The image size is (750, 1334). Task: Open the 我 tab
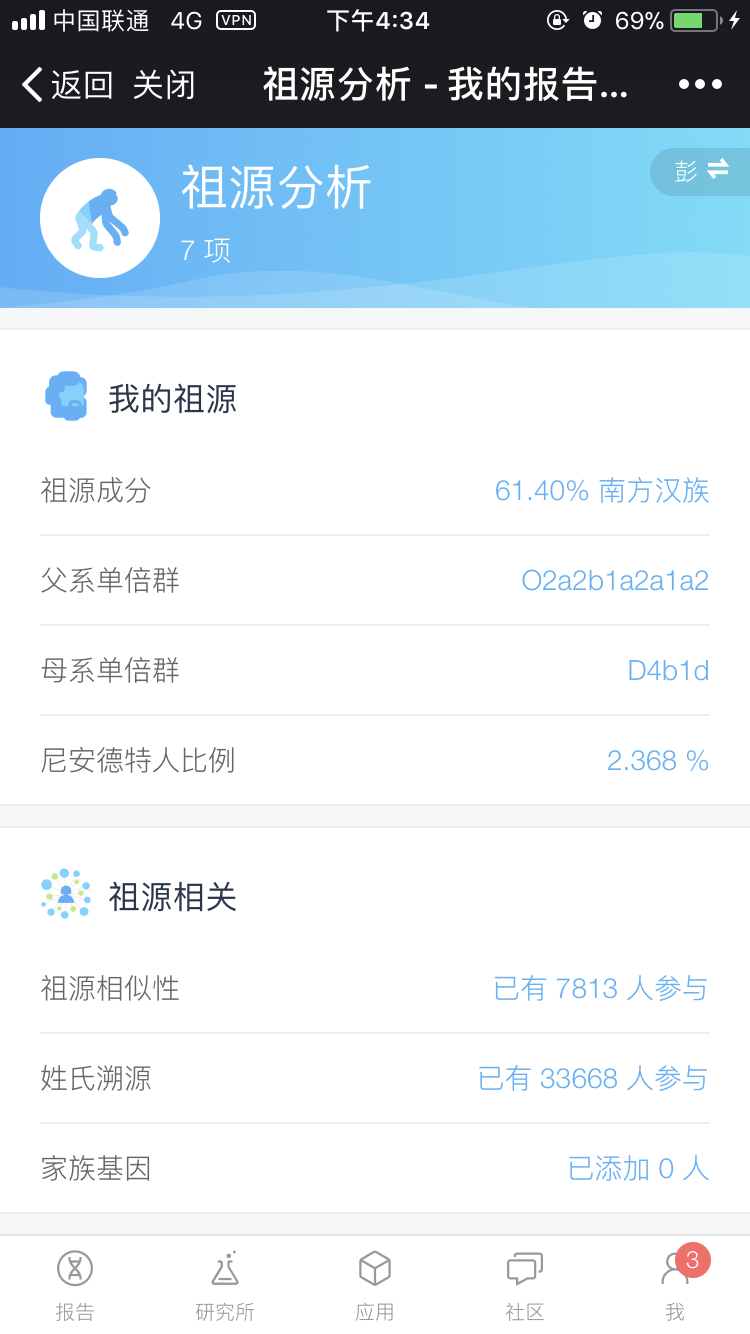click(676, 1285)
